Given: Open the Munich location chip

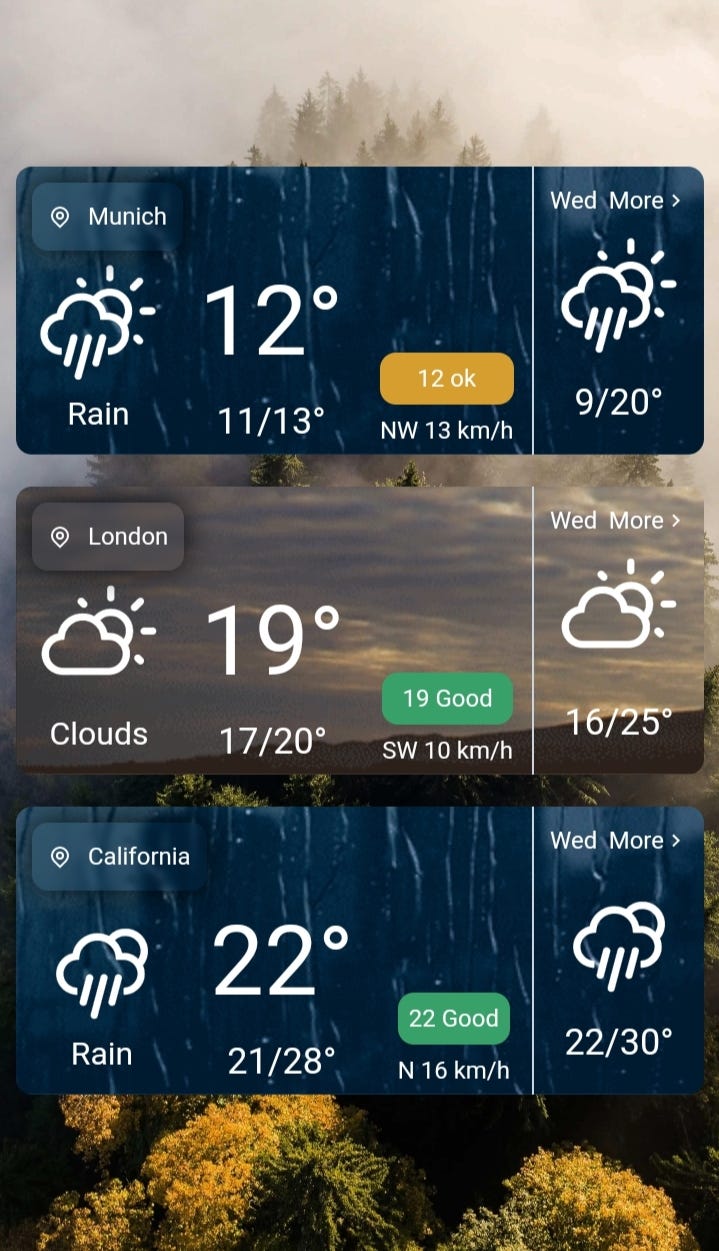Looking at the screenshot, I should click(108, 216).
